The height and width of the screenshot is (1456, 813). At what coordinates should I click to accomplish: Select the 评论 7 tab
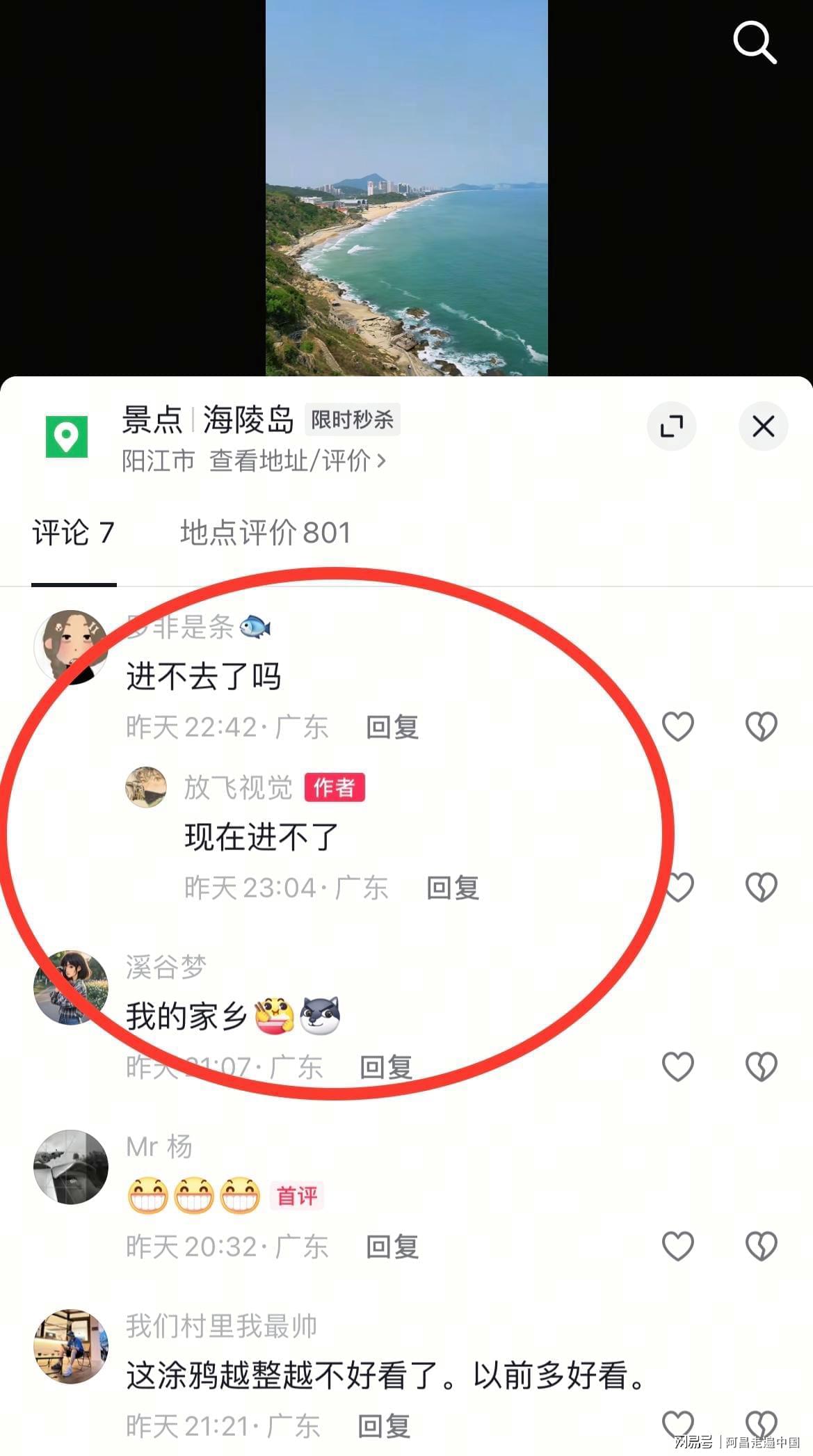tap(73, 533)
